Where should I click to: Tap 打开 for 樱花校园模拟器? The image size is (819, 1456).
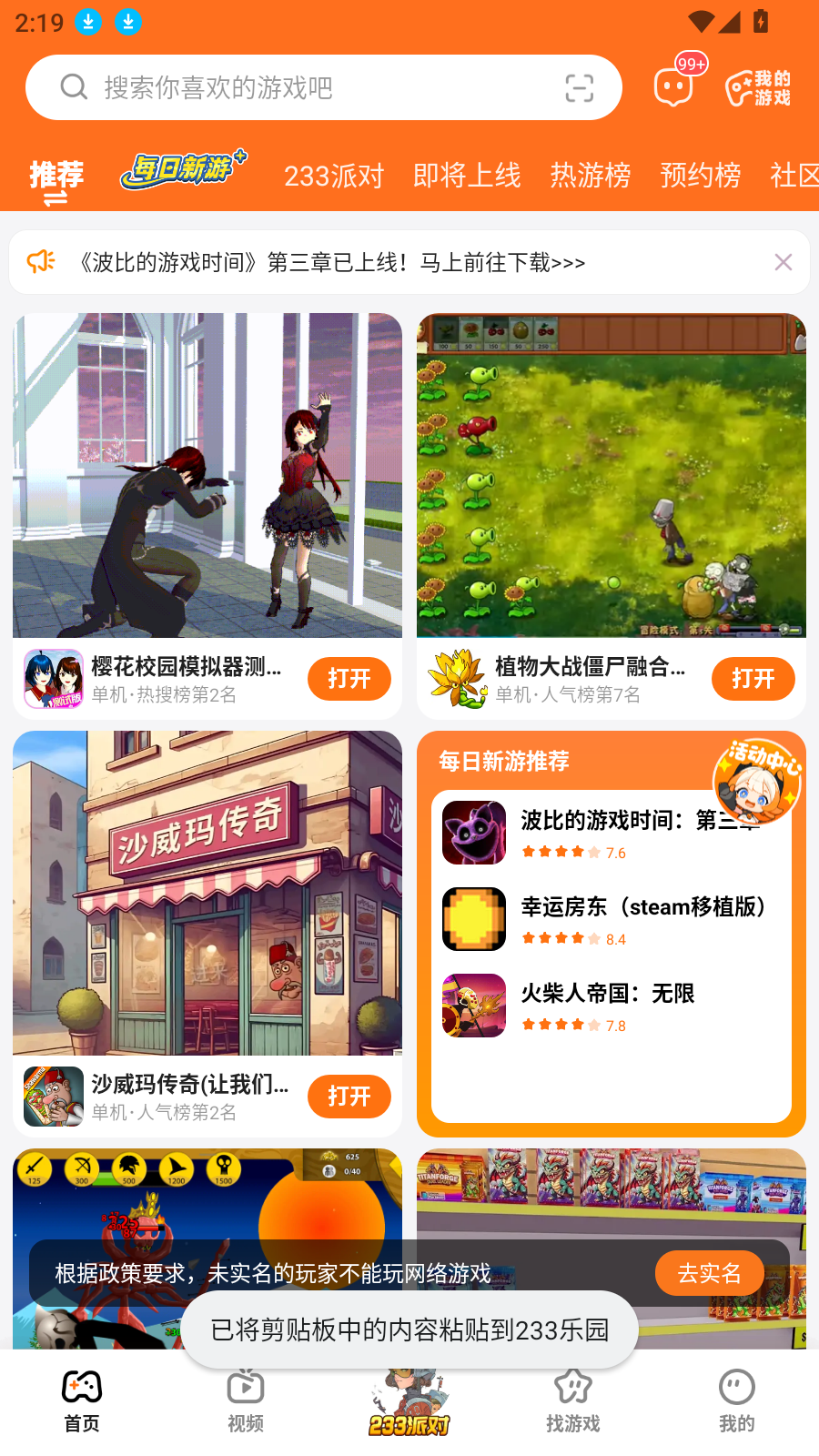349,679
